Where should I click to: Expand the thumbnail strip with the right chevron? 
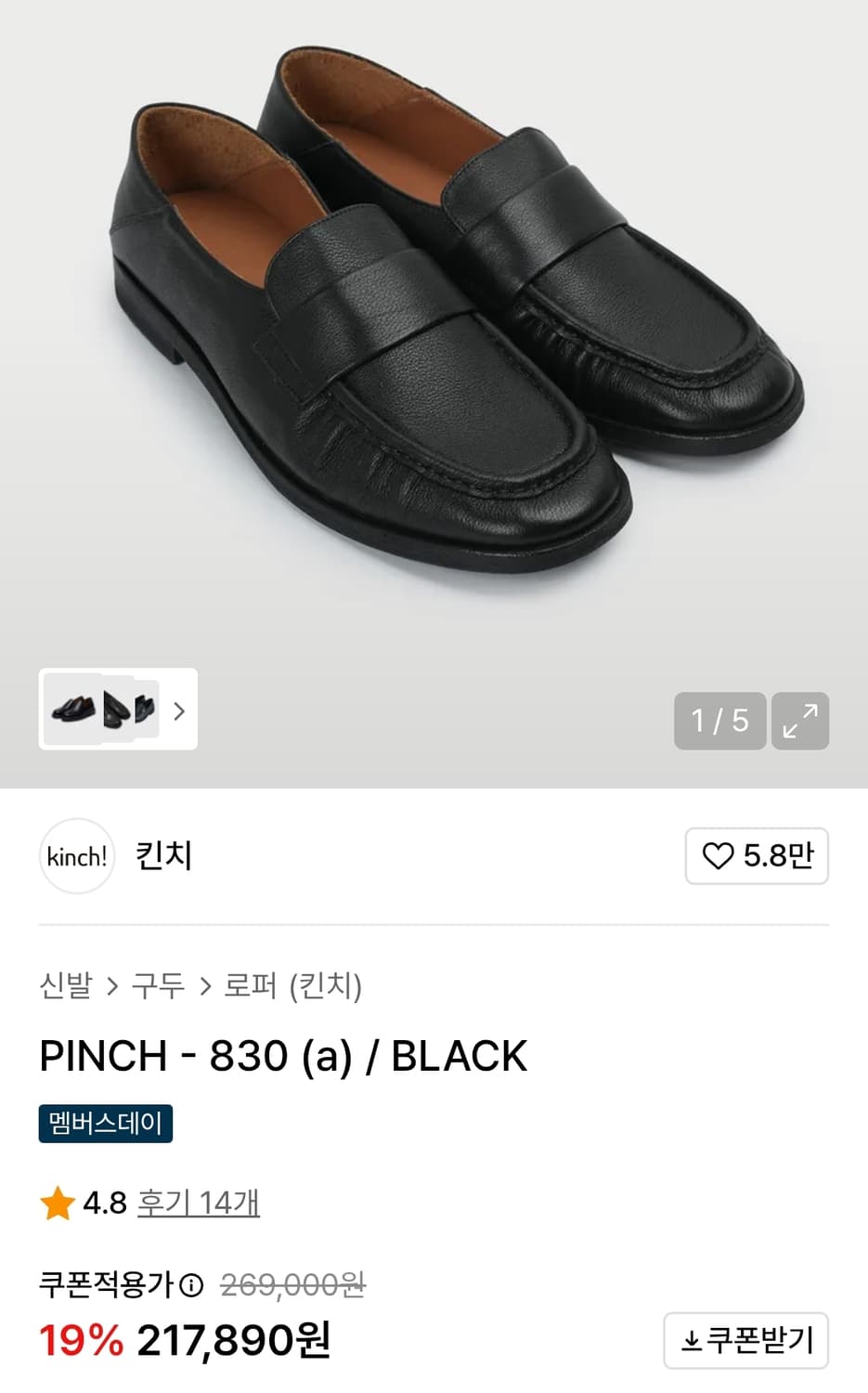click(177, 710)
